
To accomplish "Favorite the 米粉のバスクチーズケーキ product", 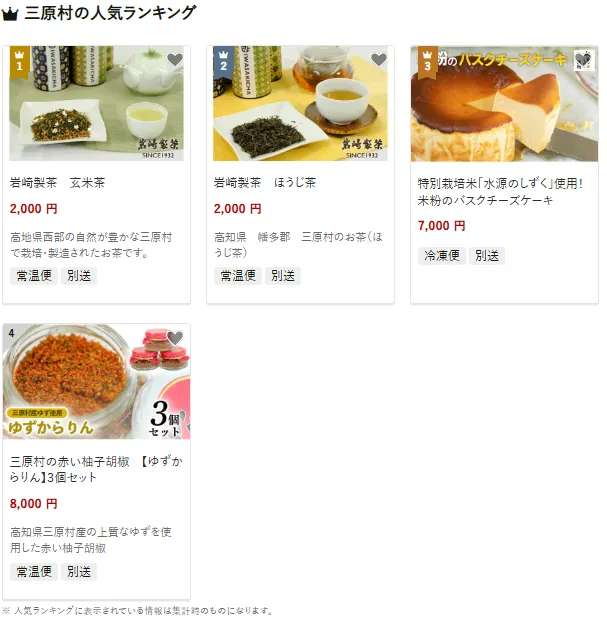I will click(583, 60).
